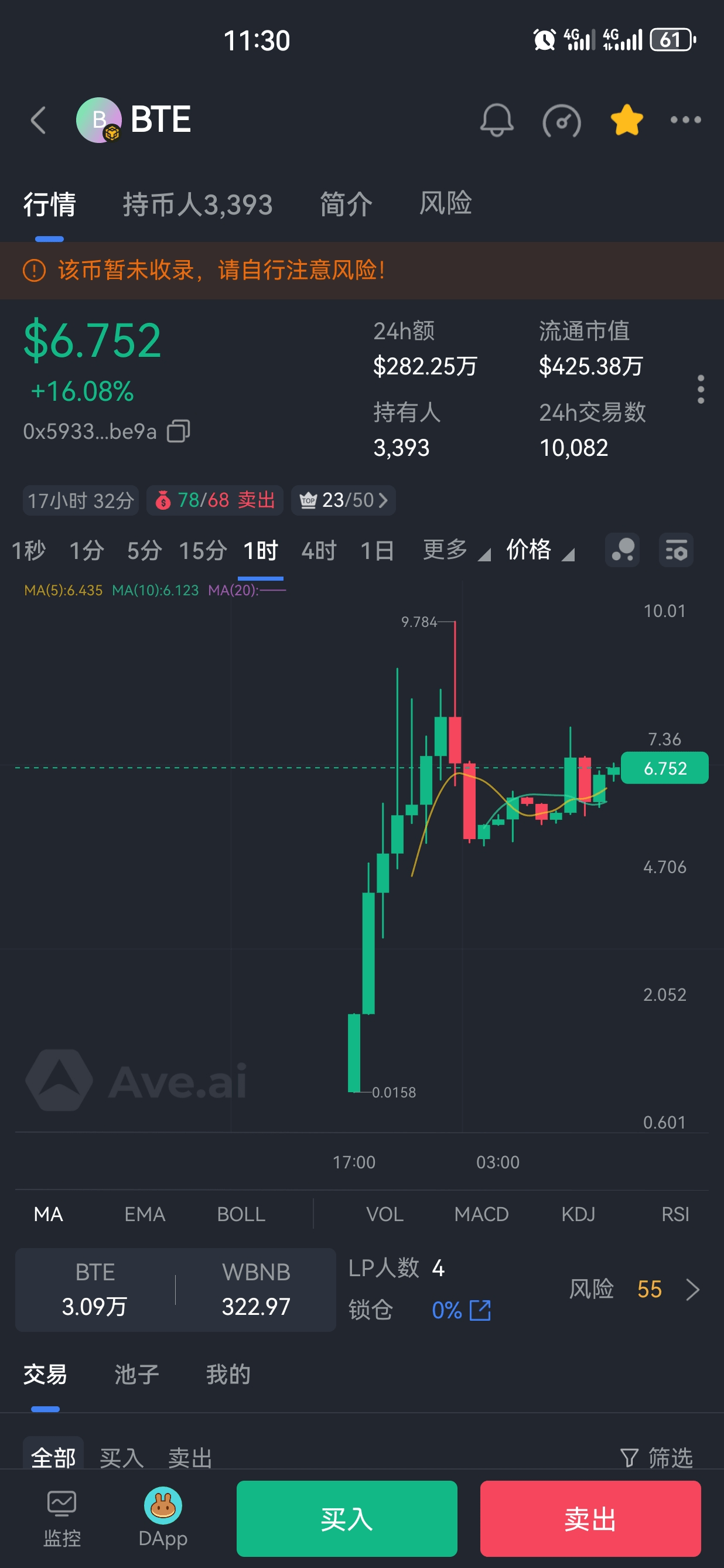Tap the red 卖出 button
Viewport: 724px width, 1568px height.
click(590, 1519)
